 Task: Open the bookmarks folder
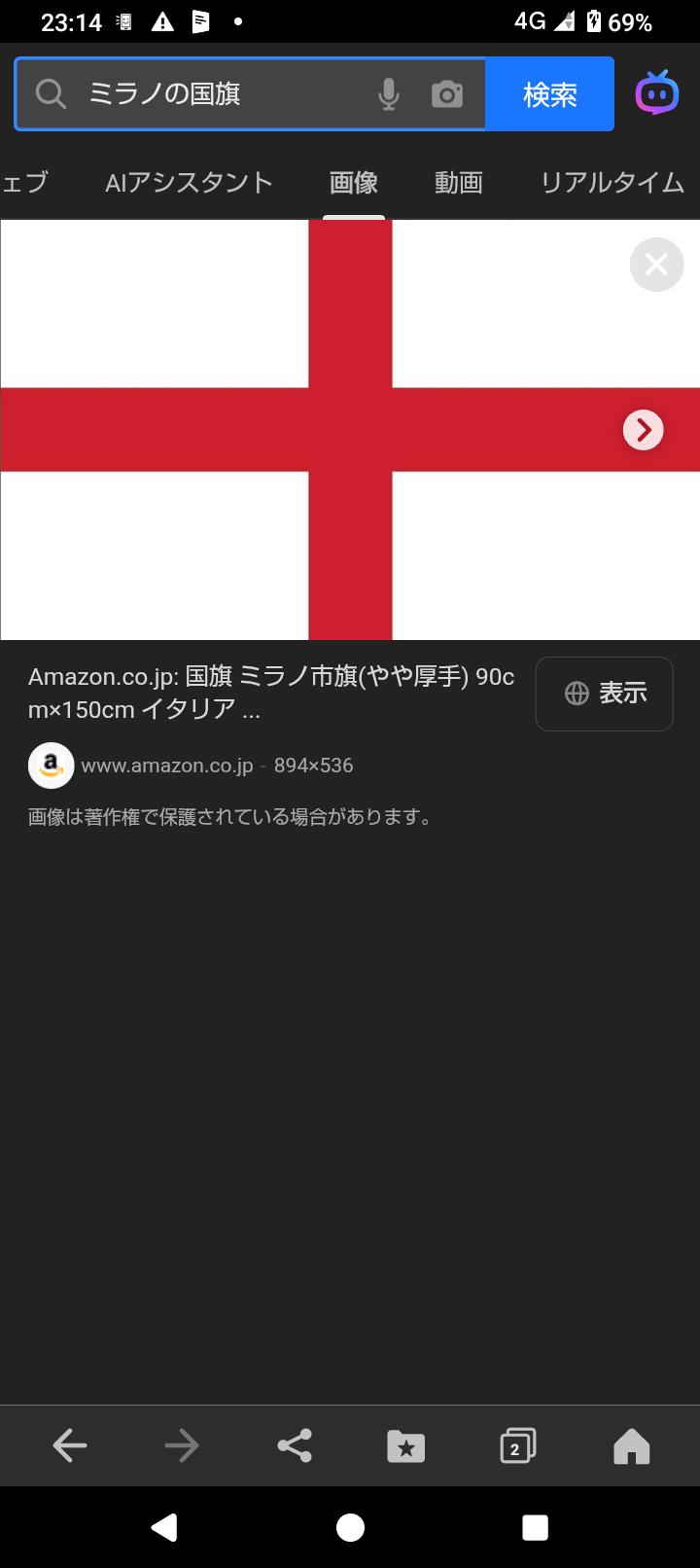(x=406, y=1446)
